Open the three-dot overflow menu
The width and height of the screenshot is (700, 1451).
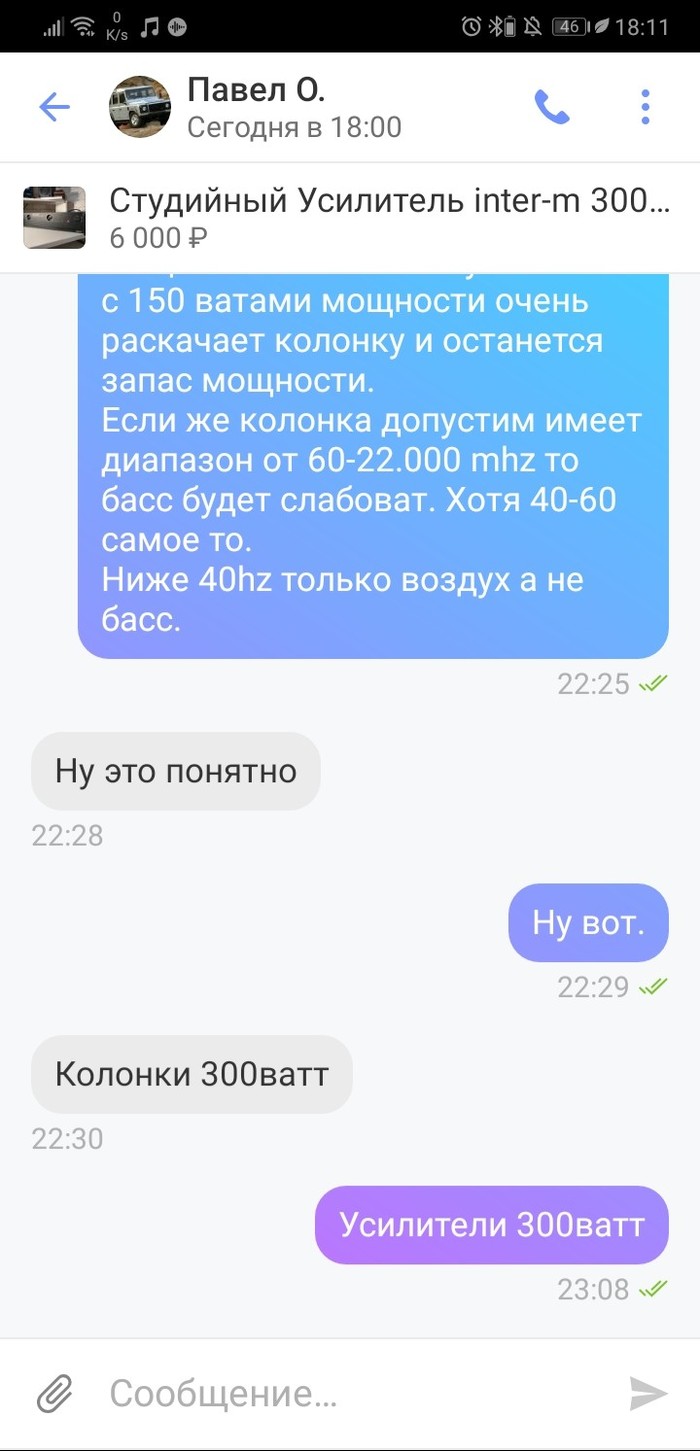coord(645,107)
